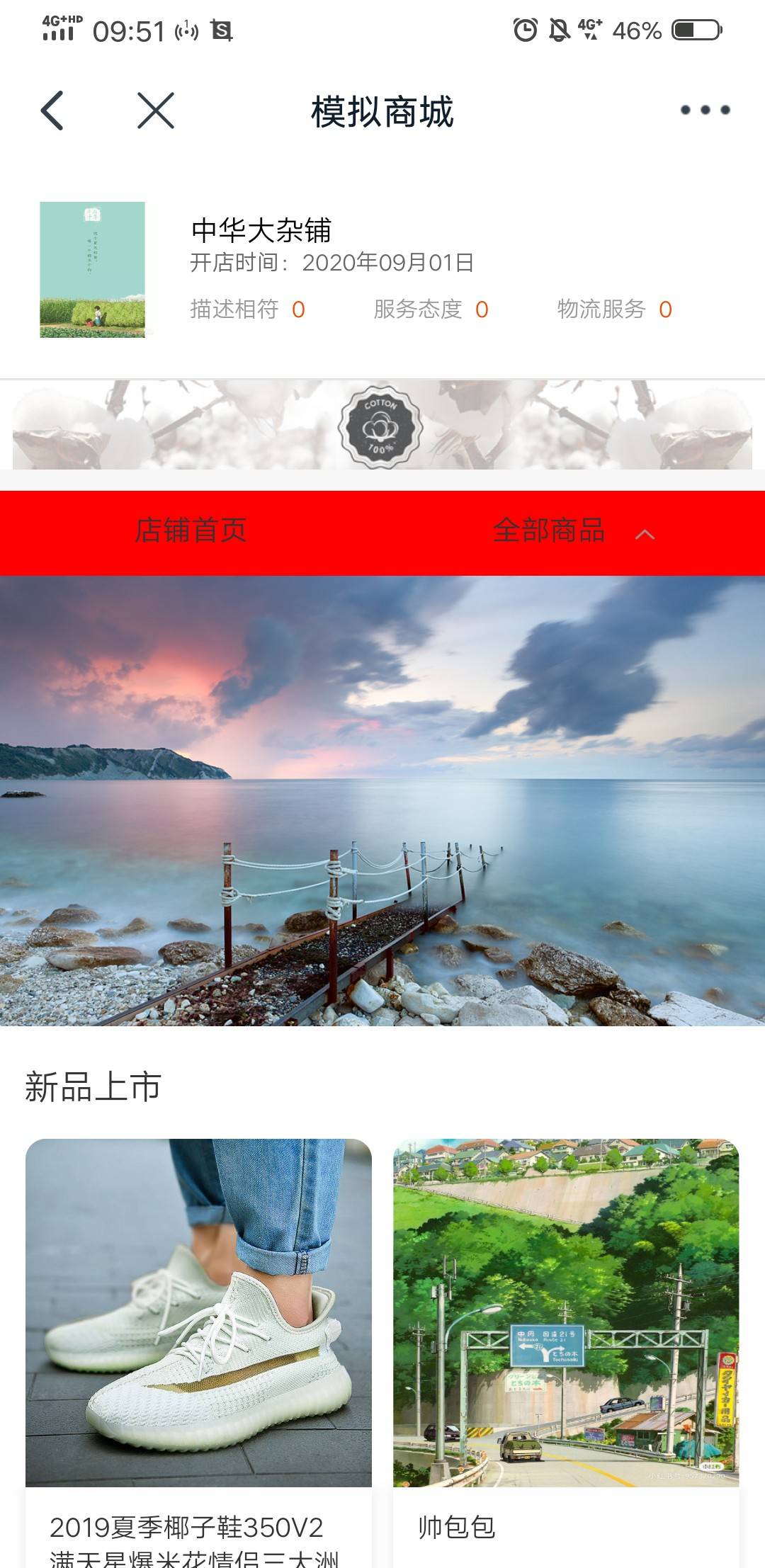Viewport: 765px width, 1568px height.
Task: Open the seaside banner image
Action: coord(382,800)
